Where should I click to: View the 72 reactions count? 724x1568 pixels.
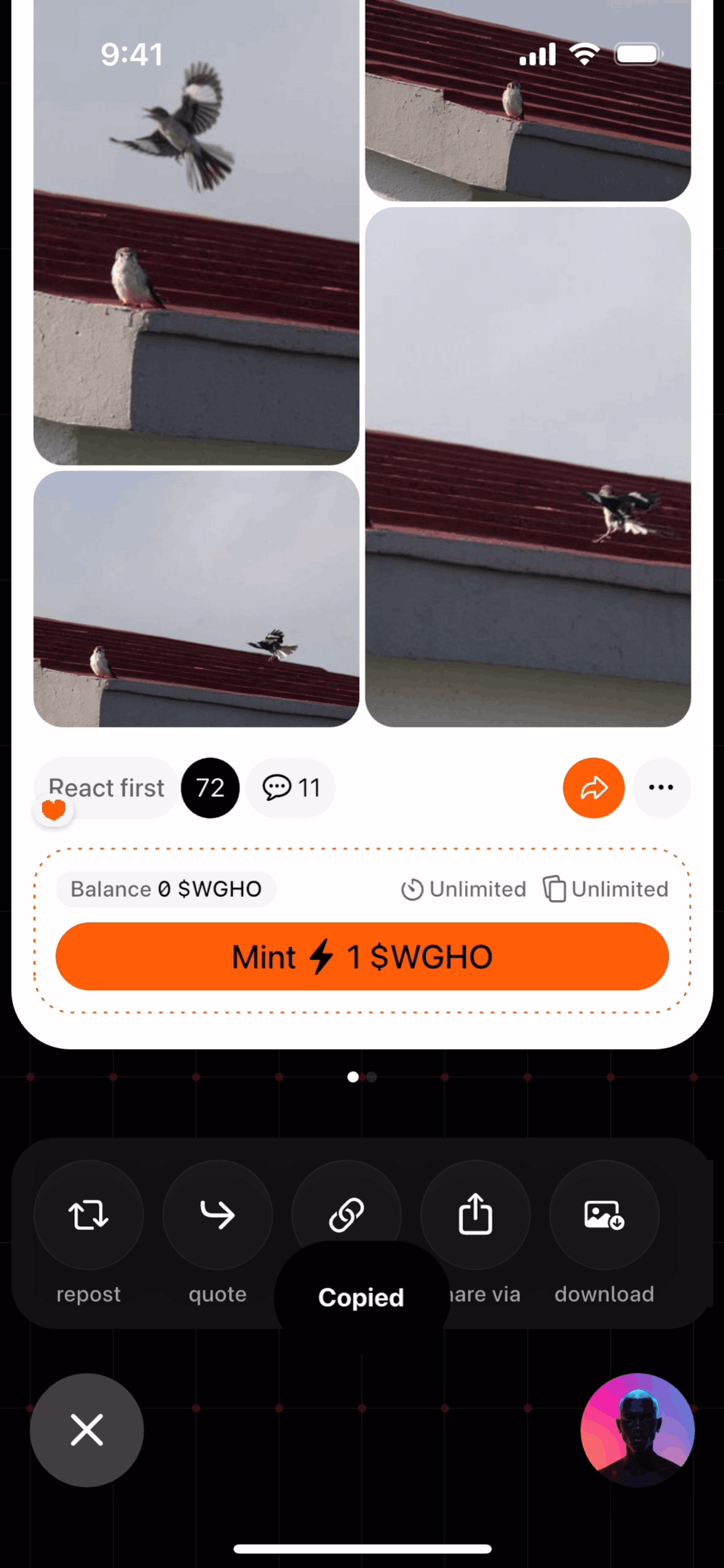210,788
